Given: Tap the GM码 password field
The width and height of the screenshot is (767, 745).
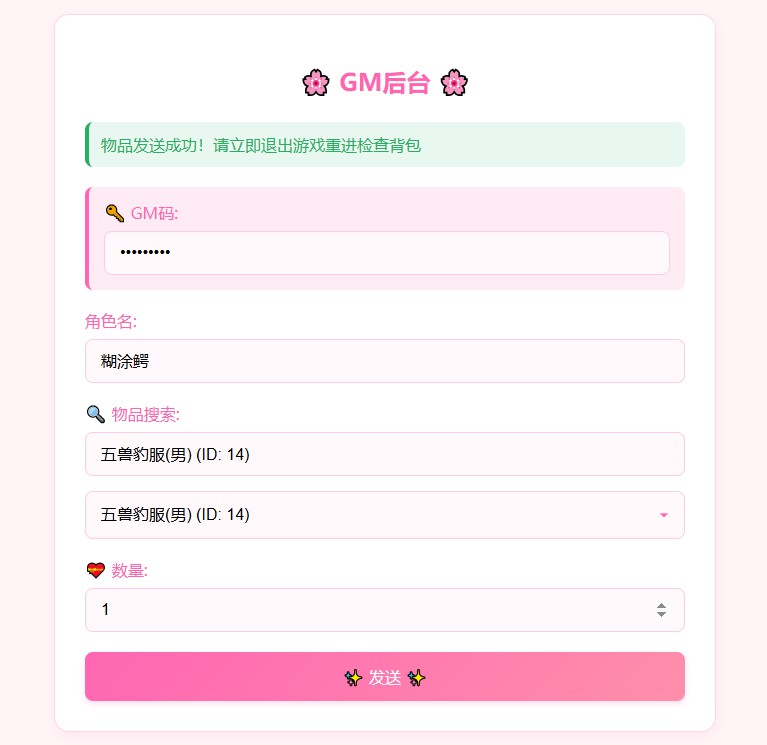Looking at the screenshot, I should [x=386, y=252].
